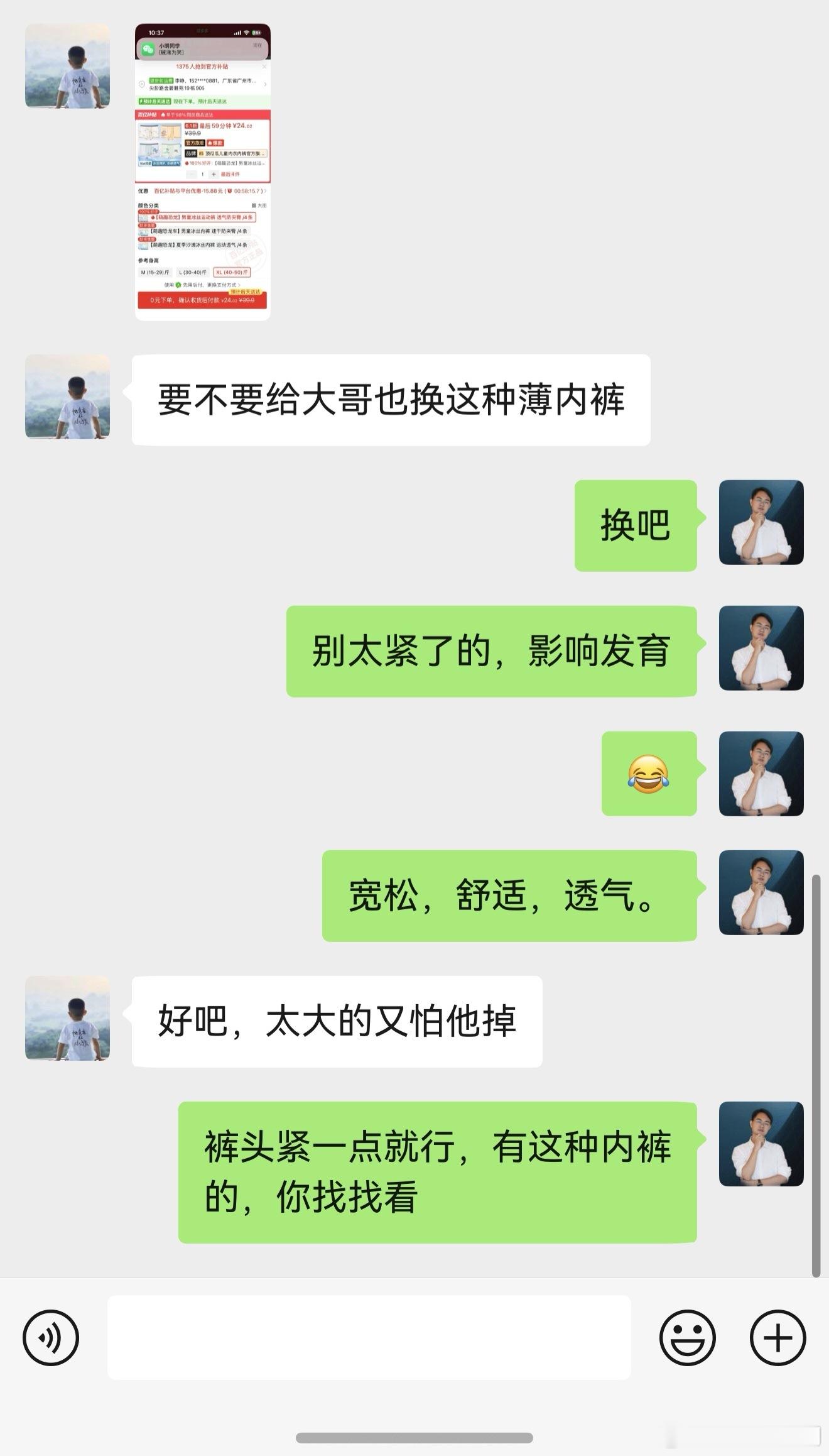Image resolution: width=829 pixels, height=1456 pixels.
Task: Tap the WeChat icon in the notification banner
Action: pos(148,48)
